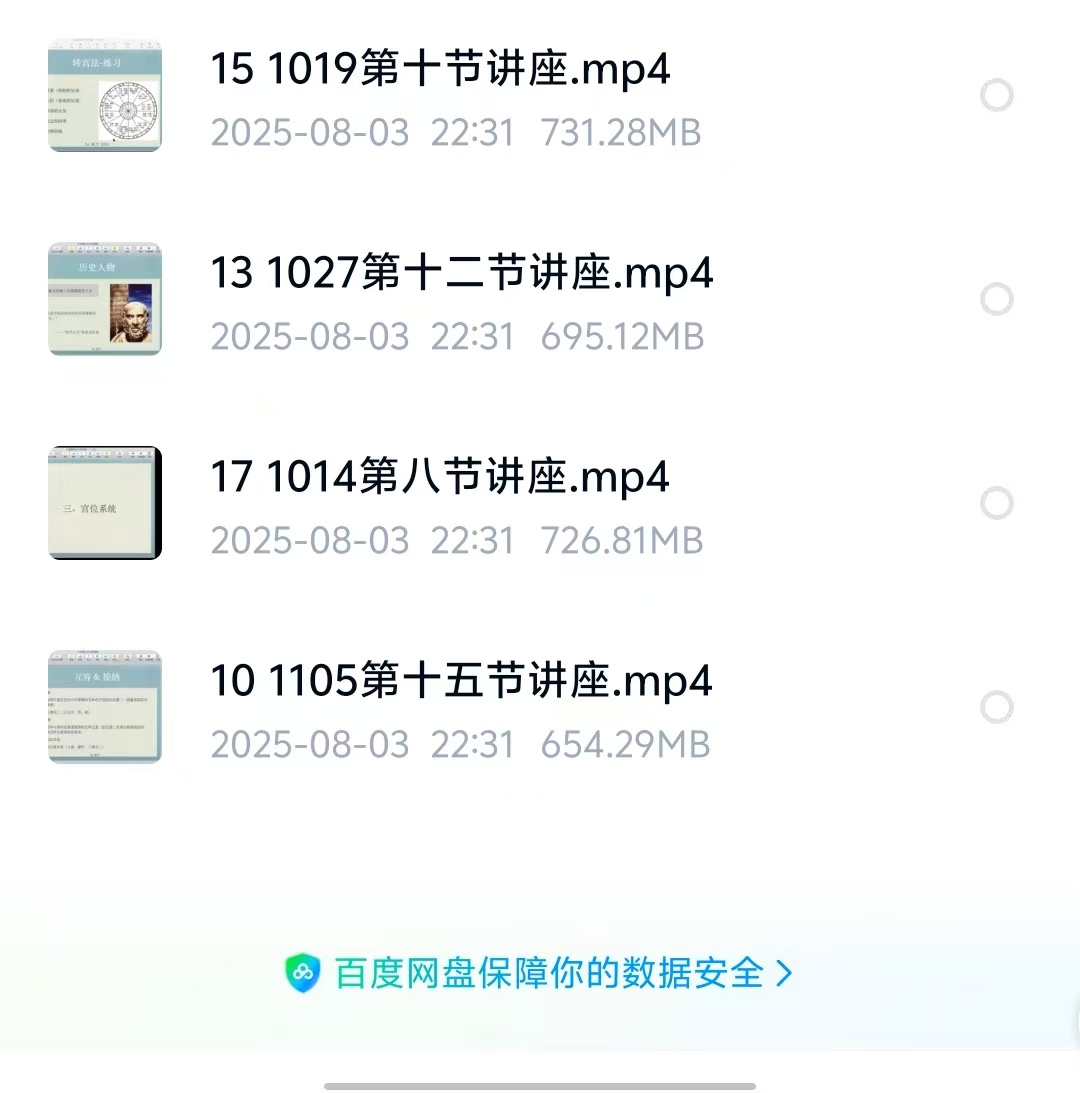The image size is (1080, 1093).
Task: Select the checkbox for 第十二节讲座.mp4
Action: tap(996, 299)
